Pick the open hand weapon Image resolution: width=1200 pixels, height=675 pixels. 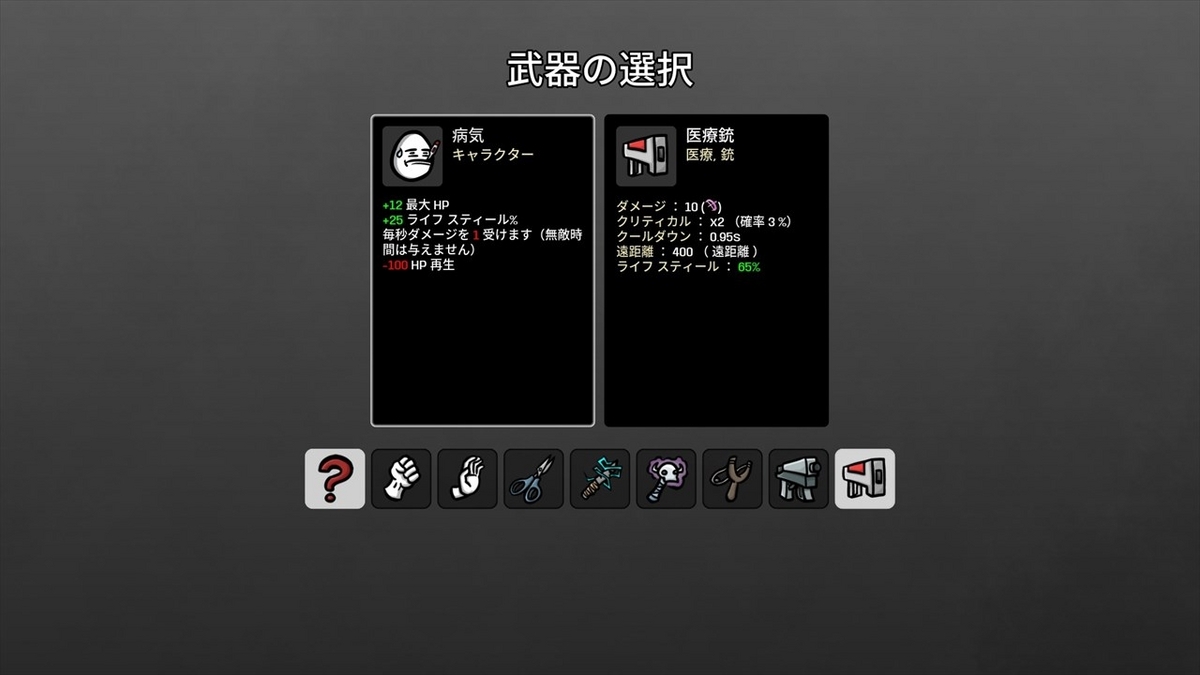click(467, 479)
